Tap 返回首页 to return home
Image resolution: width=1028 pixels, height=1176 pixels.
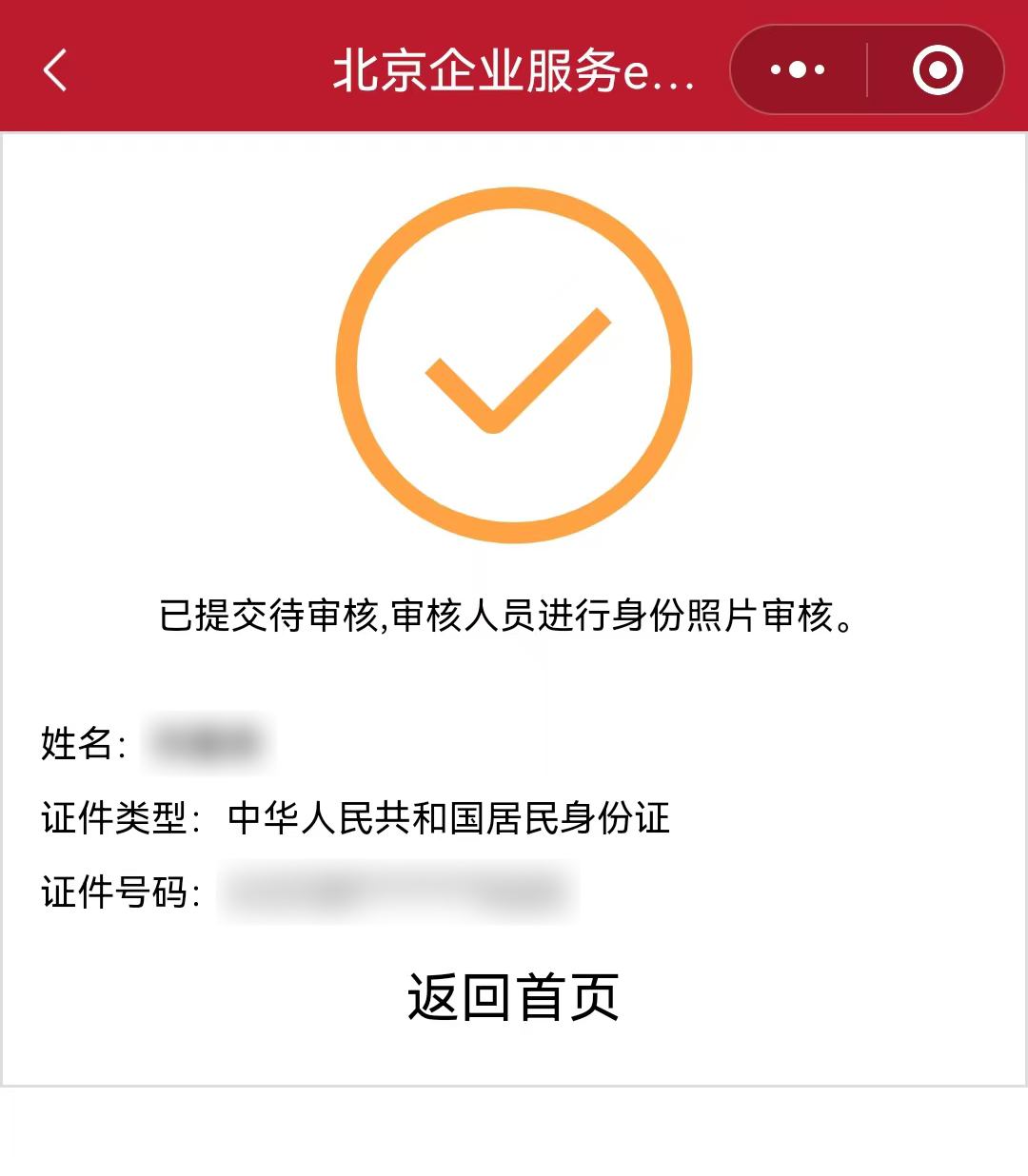click(513, 997)
